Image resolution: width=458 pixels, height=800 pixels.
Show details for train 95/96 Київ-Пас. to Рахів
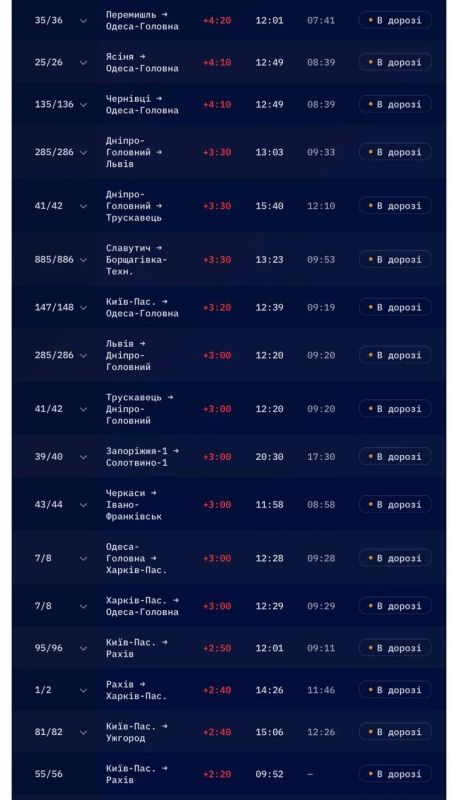83,648
